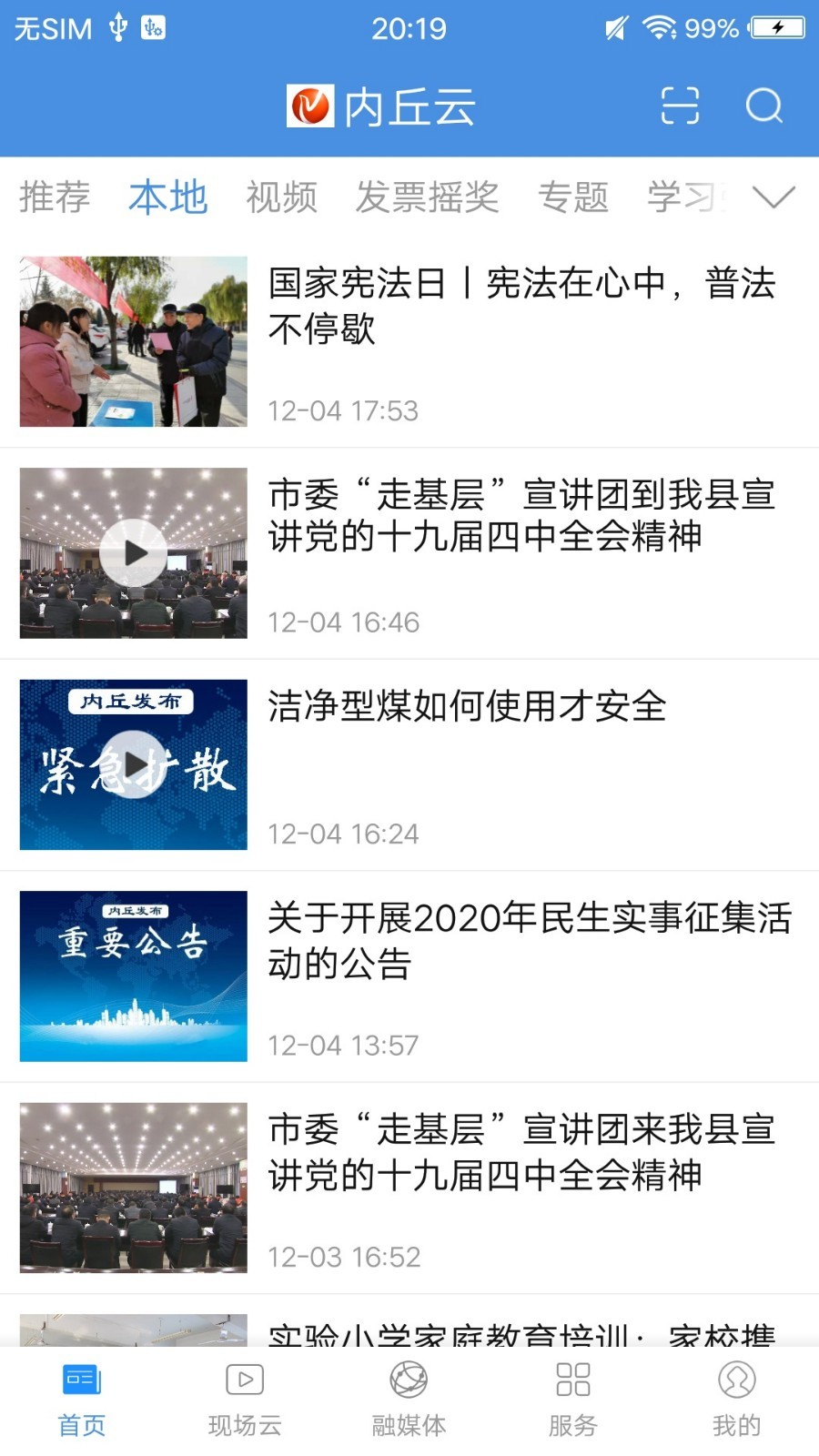
Task: Open the 2020年民生实事征集活动 announcement
Action: click(x=521, y=943)
